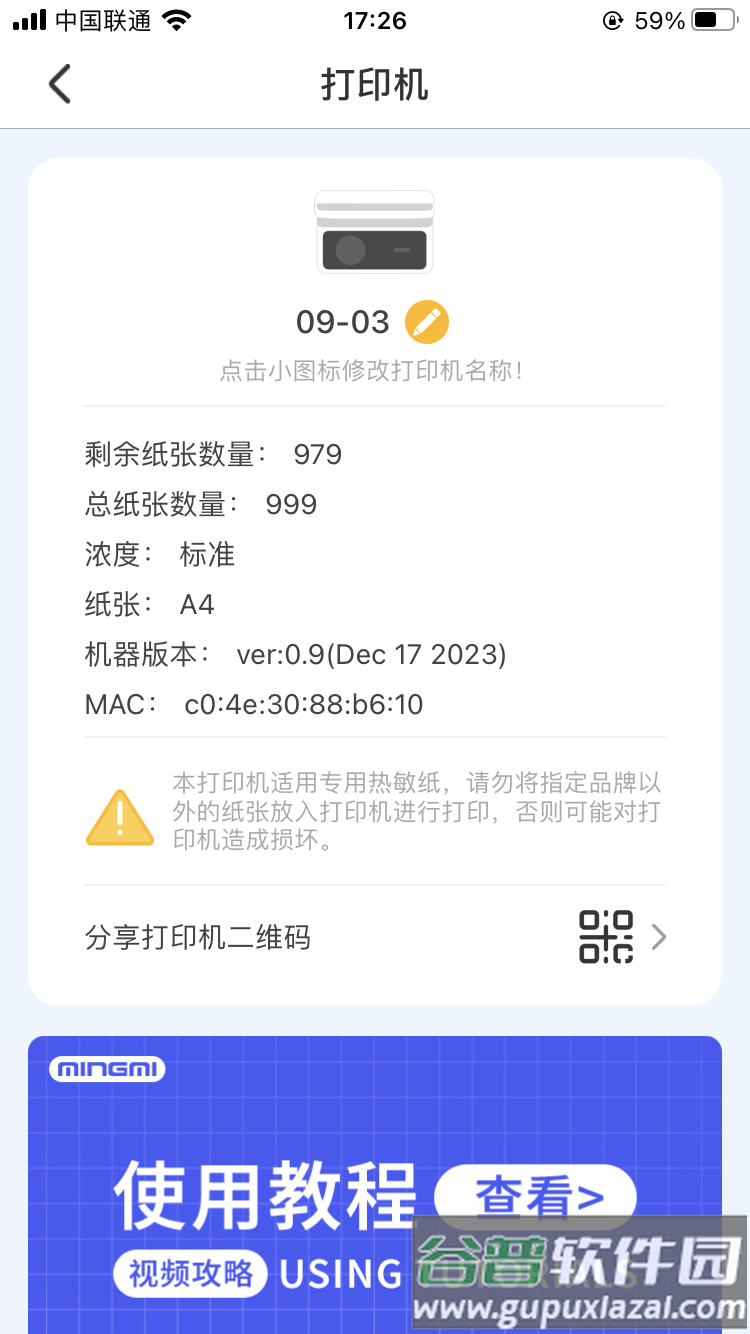Tap the pencil icon to edit printer name

[428, 322]
